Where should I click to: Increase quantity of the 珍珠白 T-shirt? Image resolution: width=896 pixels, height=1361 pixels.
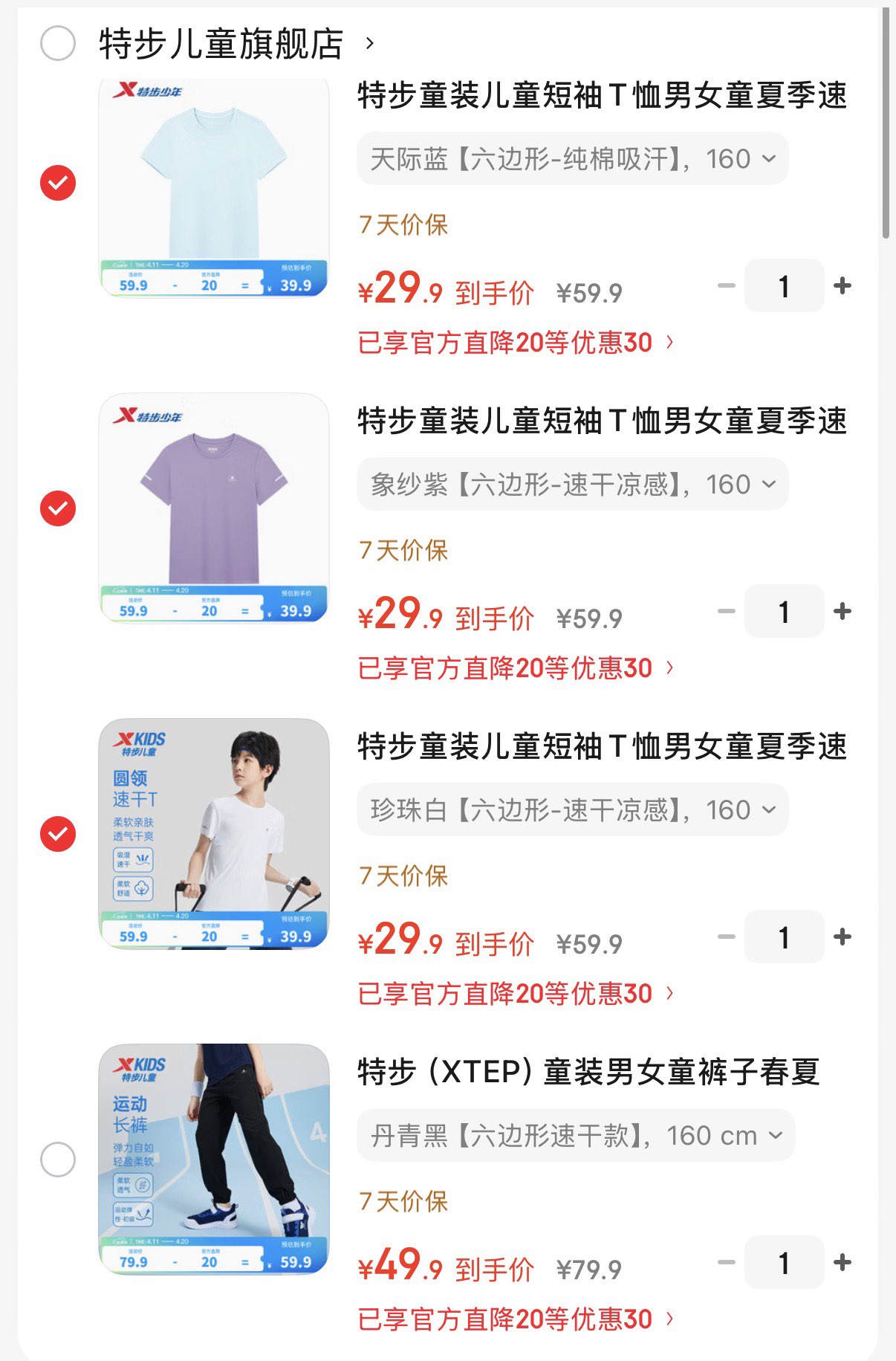point(843,937)
